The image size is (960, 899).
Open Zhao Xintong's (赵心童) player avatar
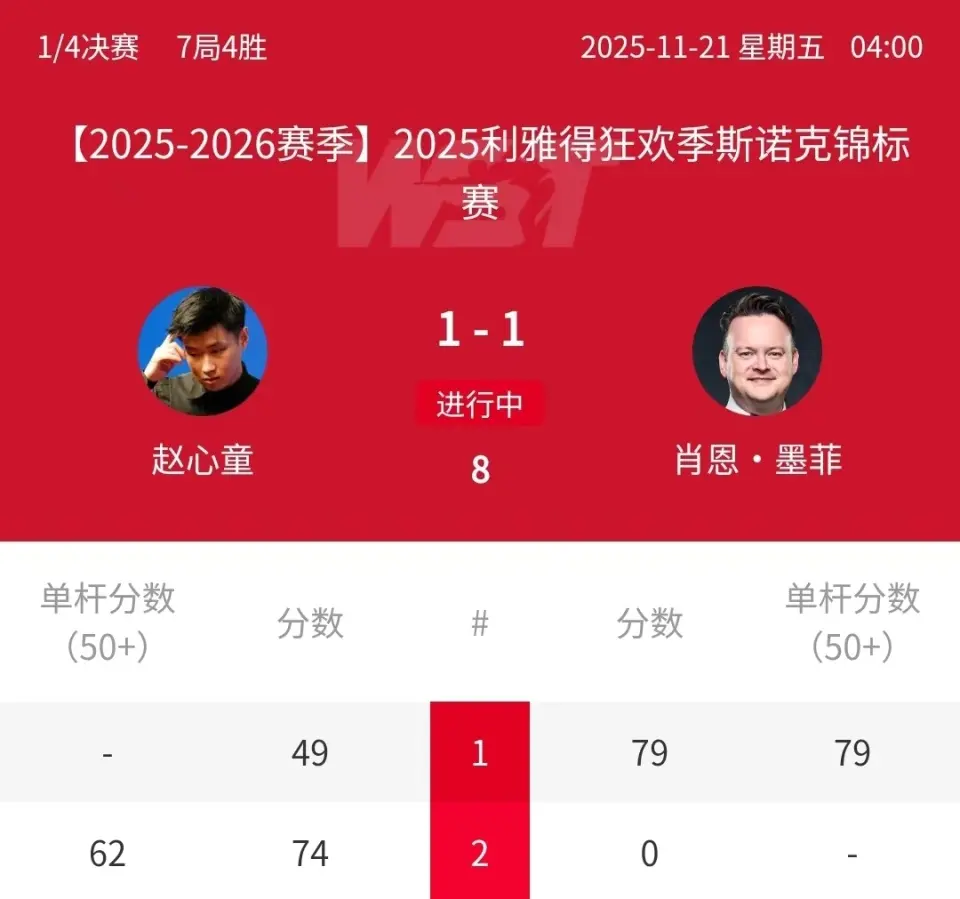[203, 351]
